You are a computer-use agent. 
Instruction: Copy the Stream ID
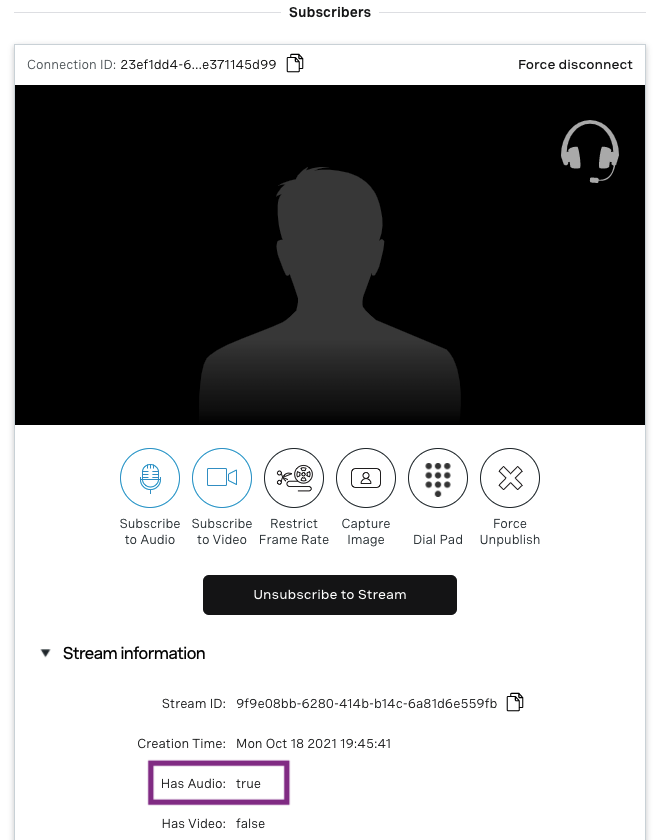[x=514, y=702]
